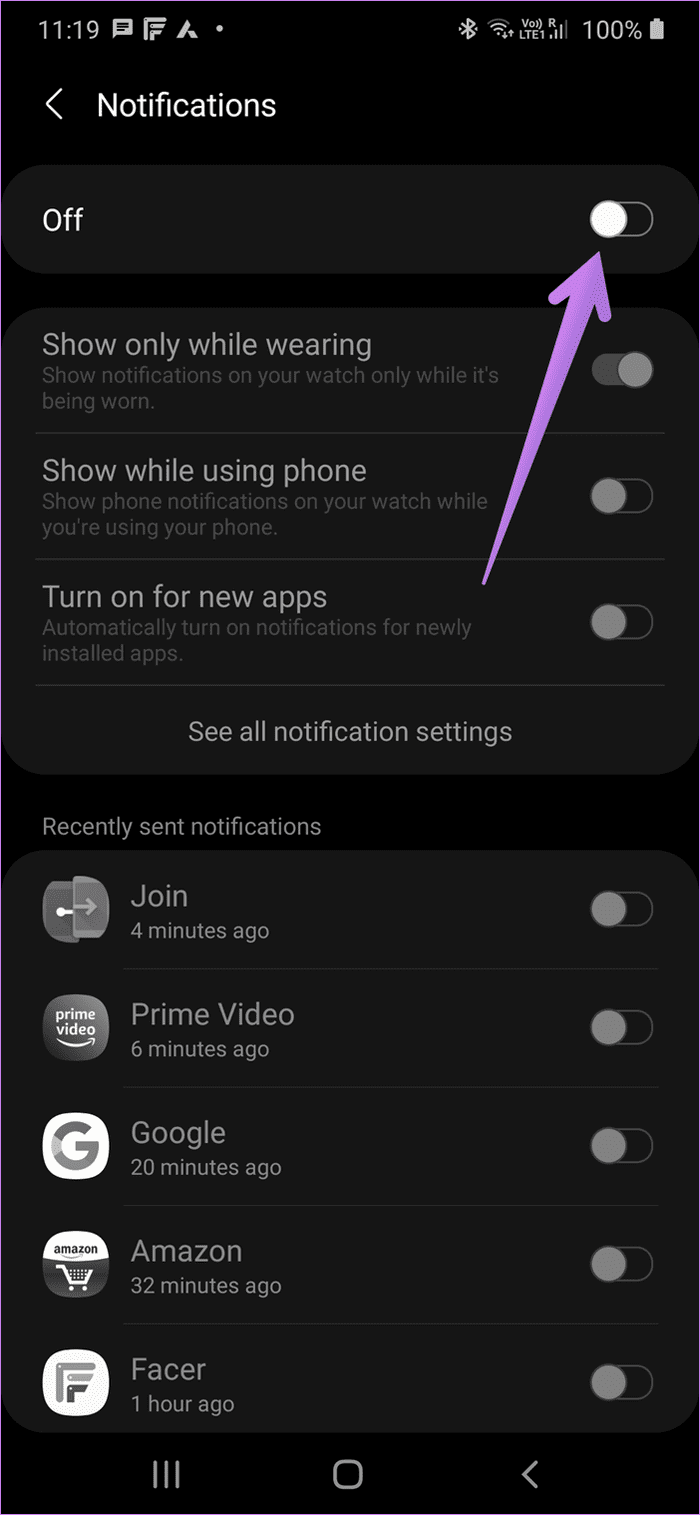Turn on the main notifications switch

621,220
